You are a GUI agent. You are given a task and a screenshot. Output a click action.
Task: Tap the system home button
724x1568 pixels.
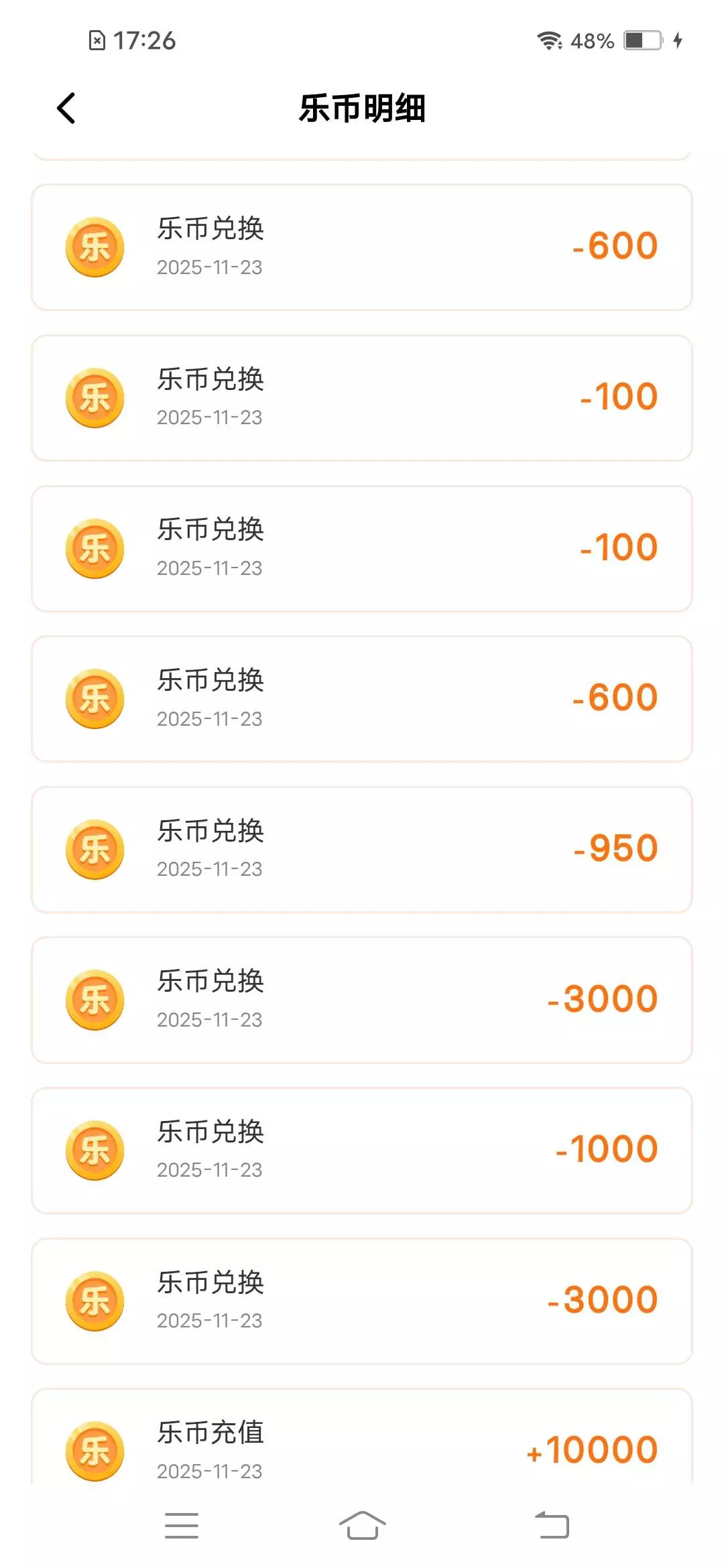(362, 1525)
